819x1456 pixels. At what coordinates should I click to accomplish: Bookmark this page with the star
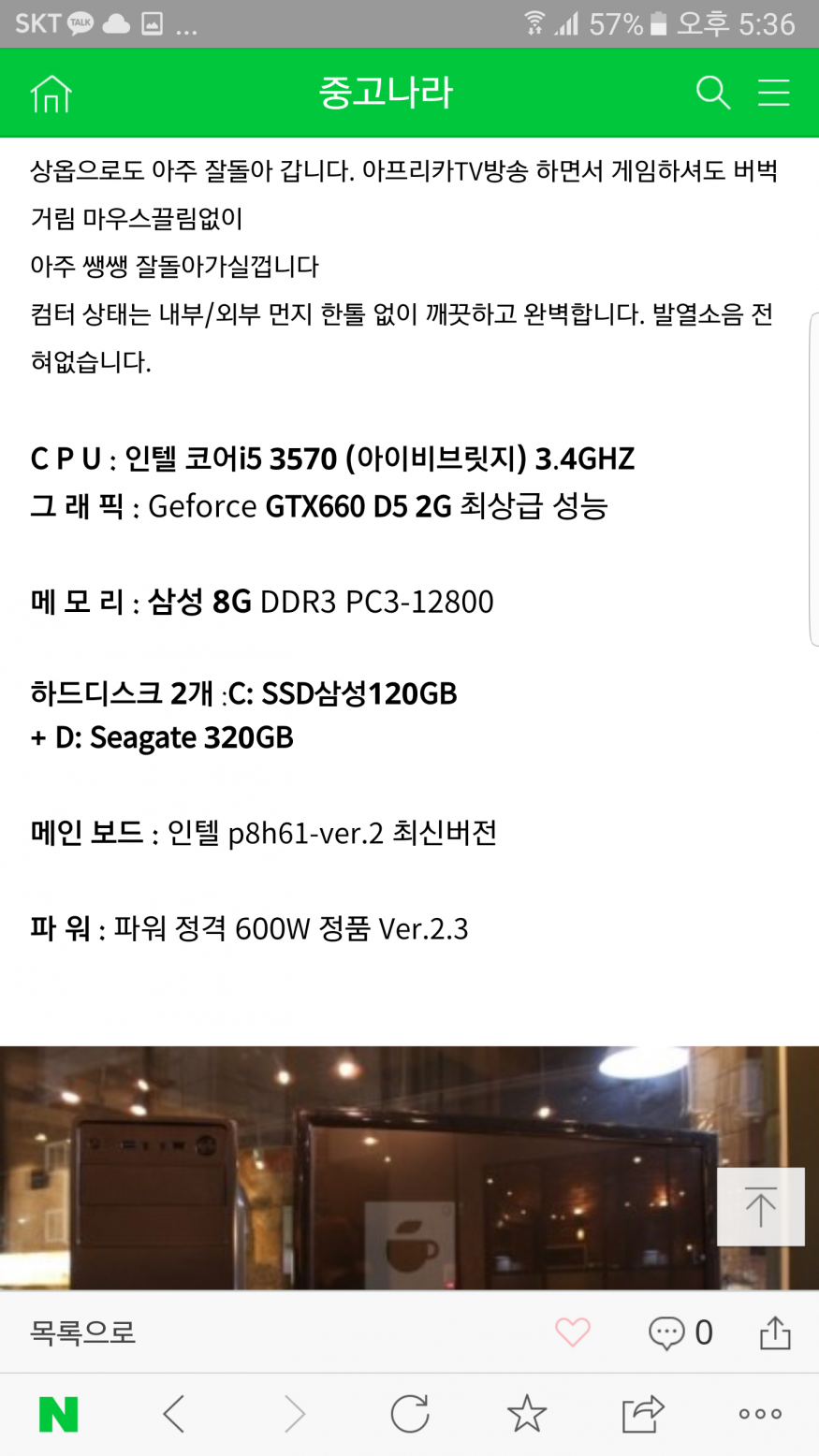coord(526,1414)
